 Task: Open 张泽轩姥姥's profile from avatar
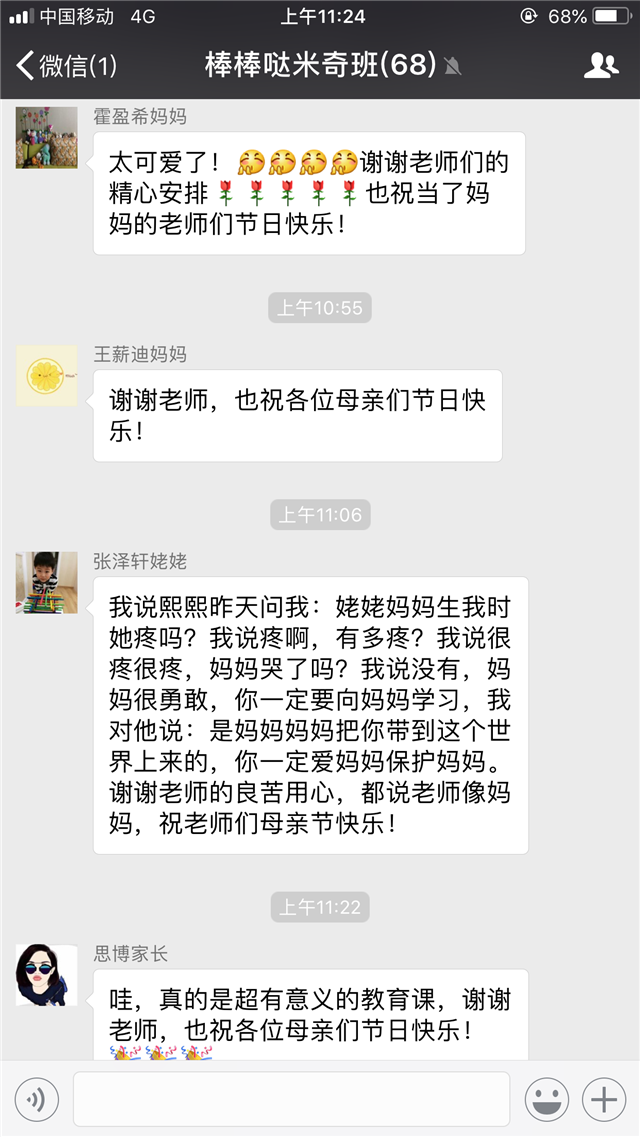[47, 582]
